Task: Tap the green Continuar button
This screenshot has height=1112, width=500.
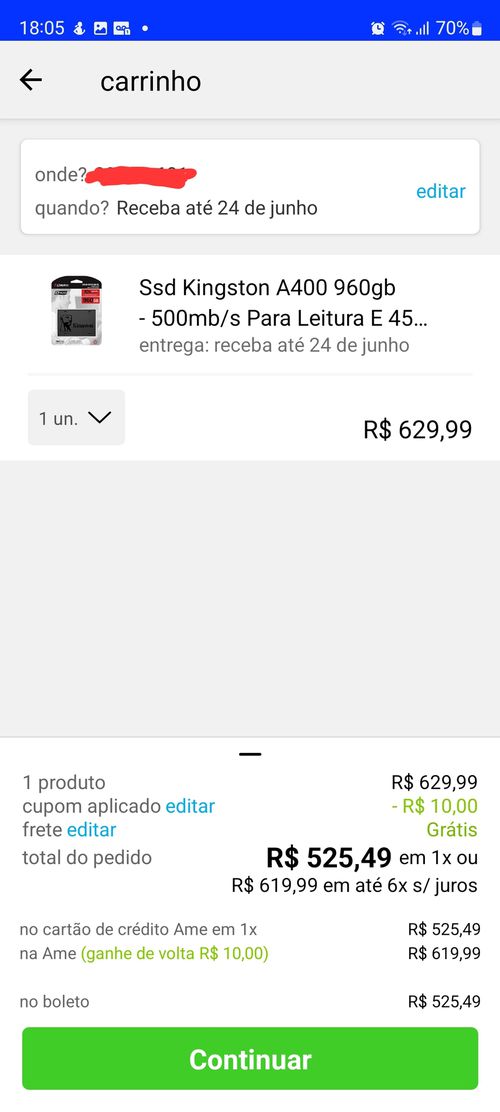Action: [250, 1059]
